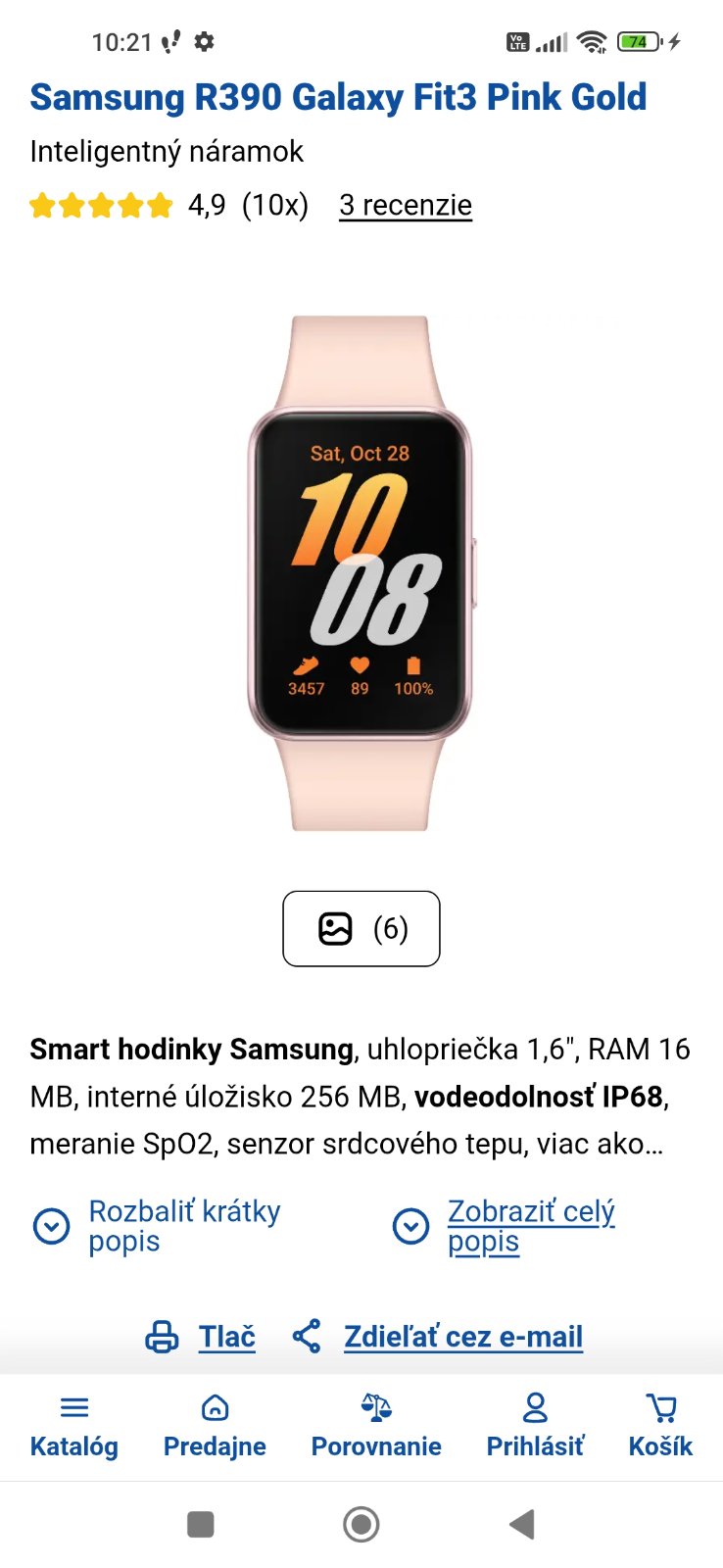
Task: Share product via Zdieľať cez e-mail
Action: 462,1337
